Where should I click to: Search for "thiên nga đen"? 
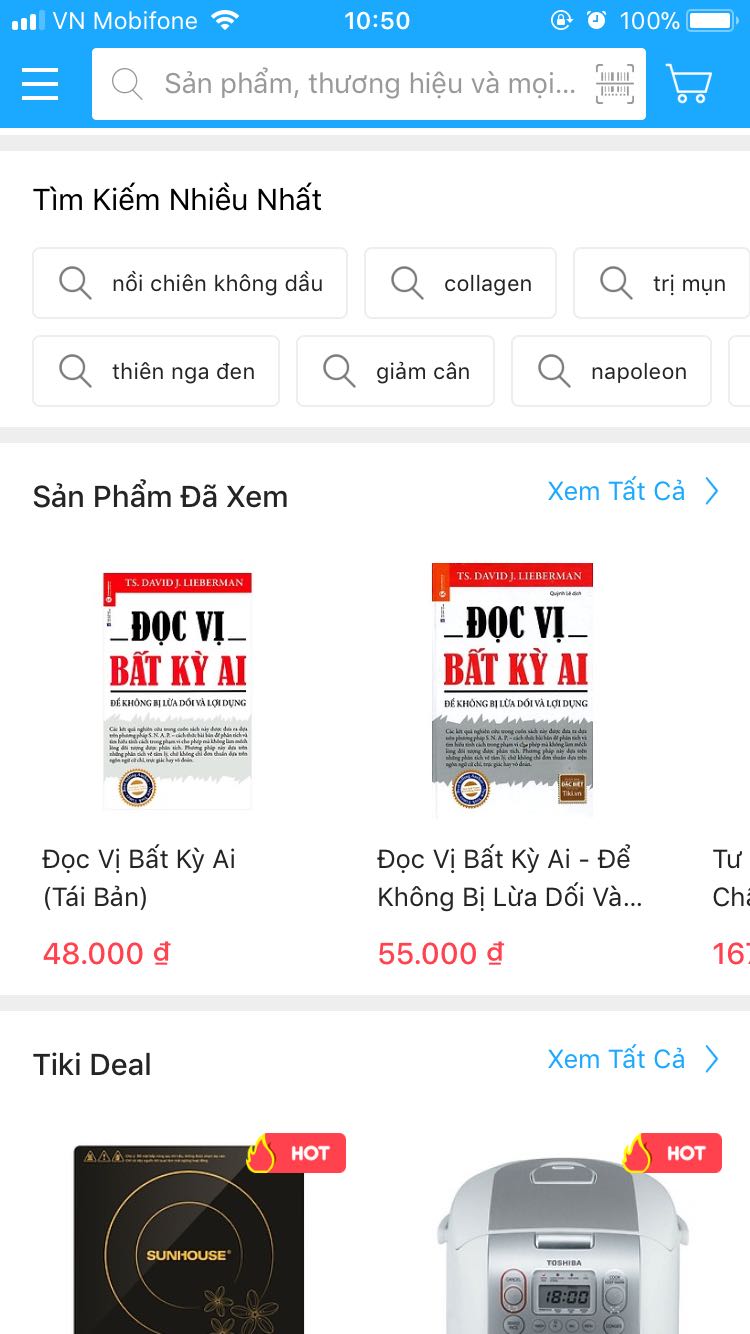pyautogui.click(x=156, y=371)
